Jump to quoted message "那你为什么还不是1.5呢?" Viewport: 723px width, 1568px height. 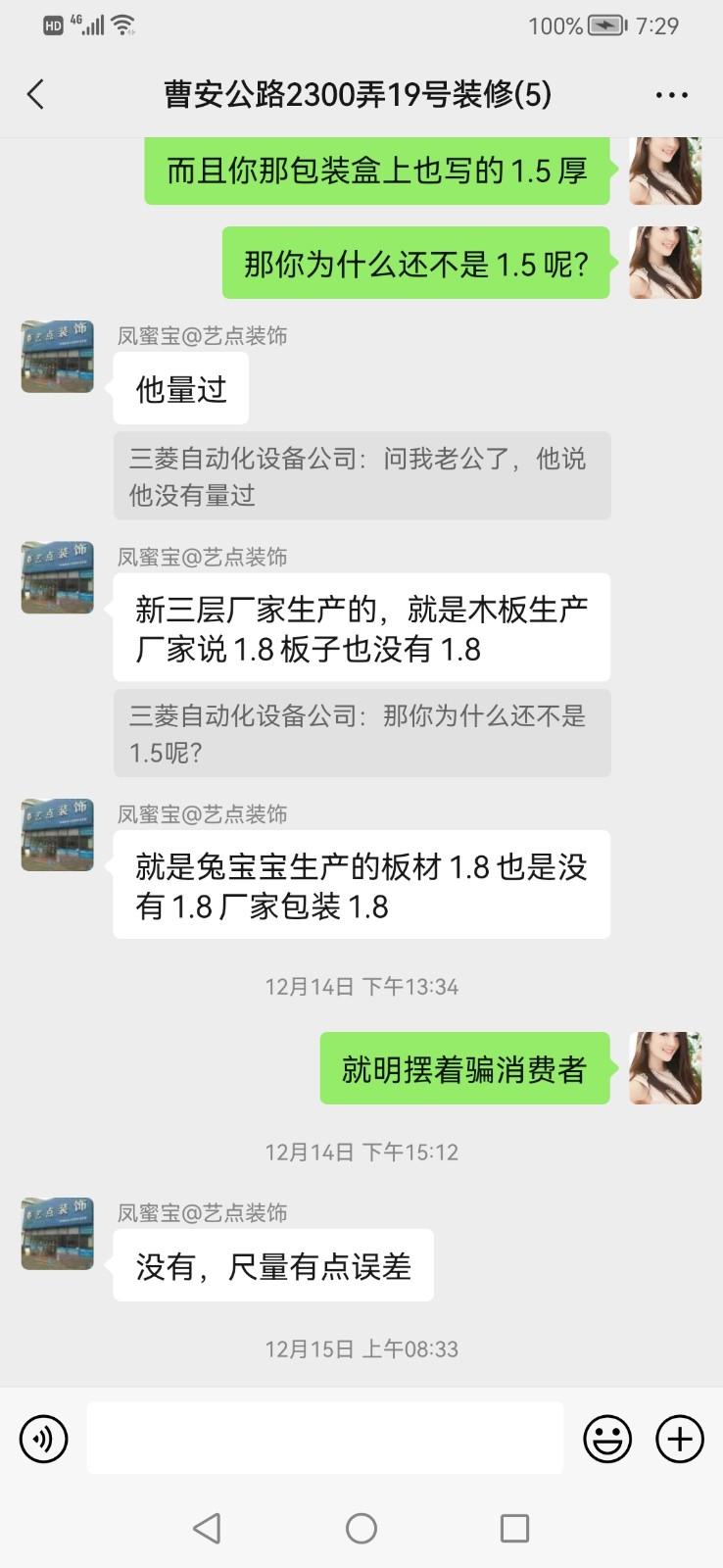tap(361, 733)
